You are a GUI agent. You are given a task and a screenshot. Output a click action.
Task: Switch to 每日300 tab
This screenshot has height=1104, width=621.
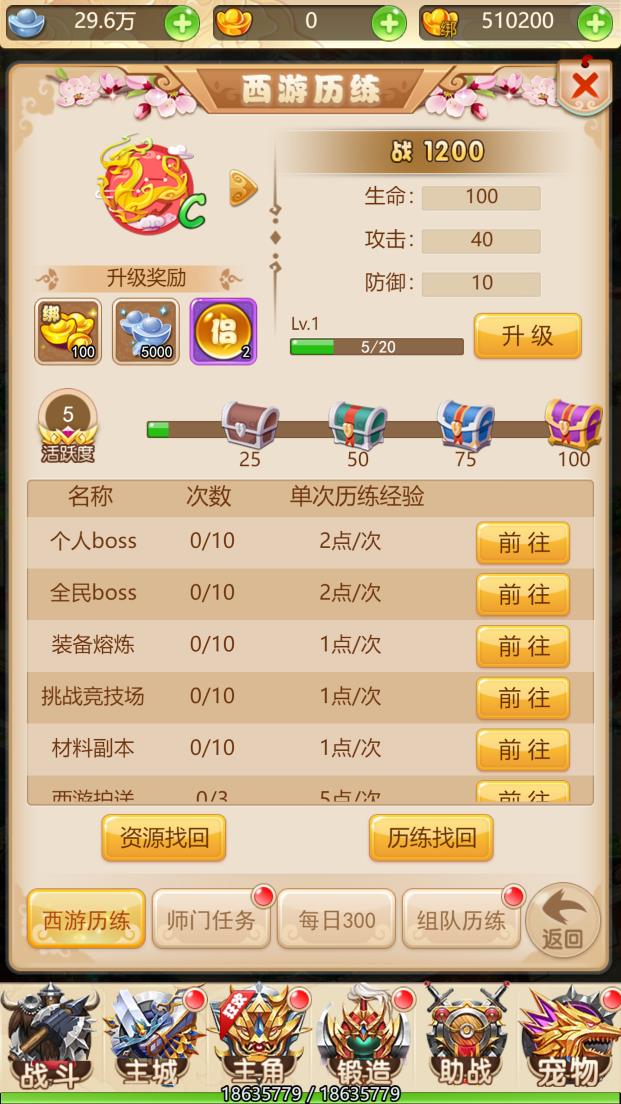(x=336, y=920)
